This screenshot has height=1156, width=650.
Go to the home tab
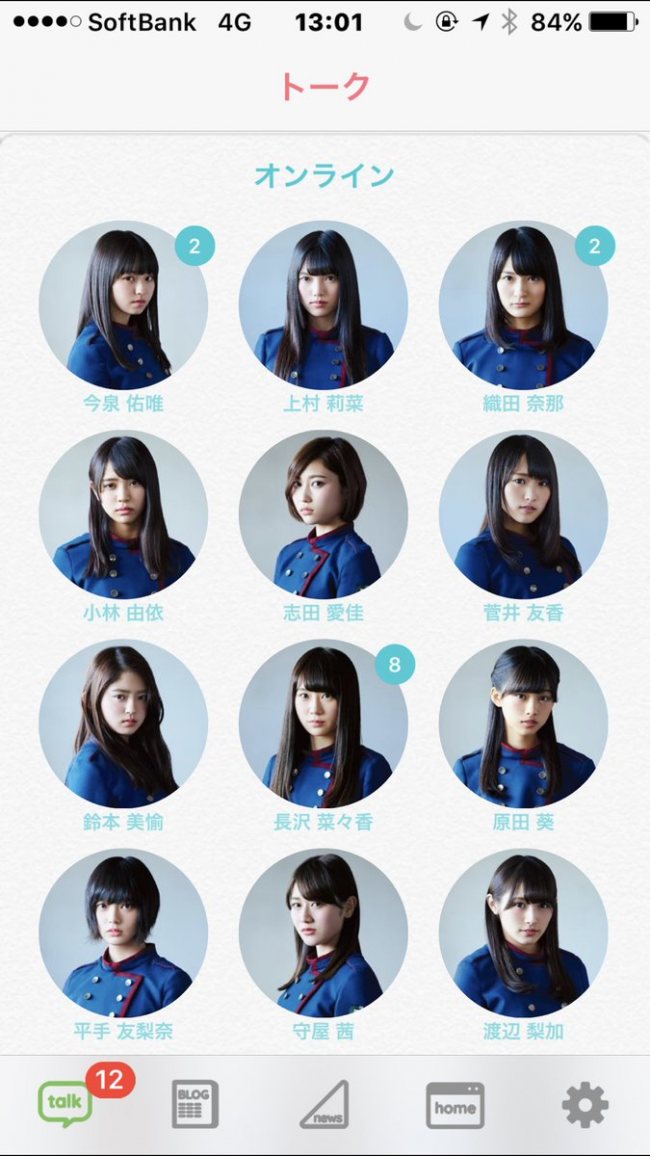click(x=455, y=1105)
